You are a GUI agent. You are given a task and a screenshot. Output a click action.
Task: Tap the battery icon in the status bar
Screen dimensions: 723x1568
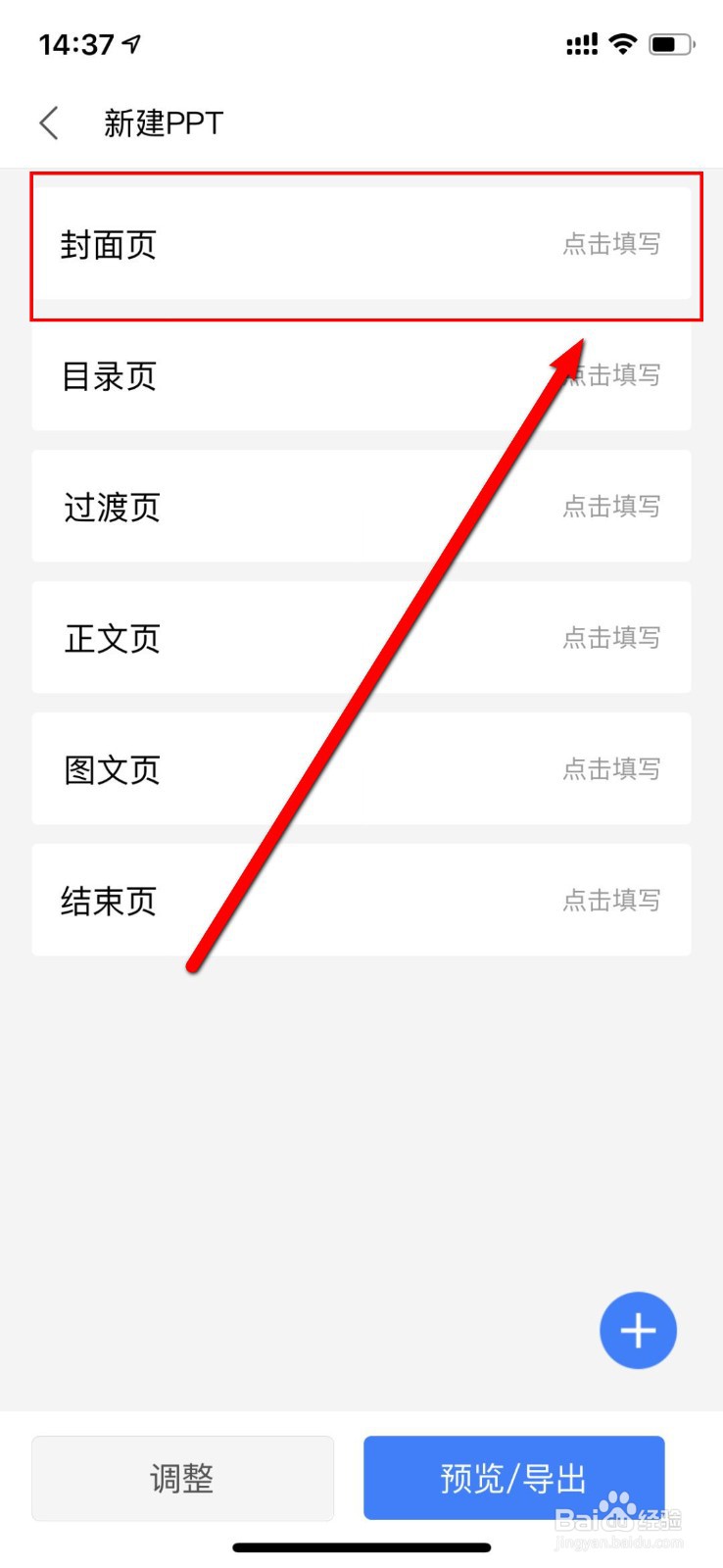click(x=671, y=43)
